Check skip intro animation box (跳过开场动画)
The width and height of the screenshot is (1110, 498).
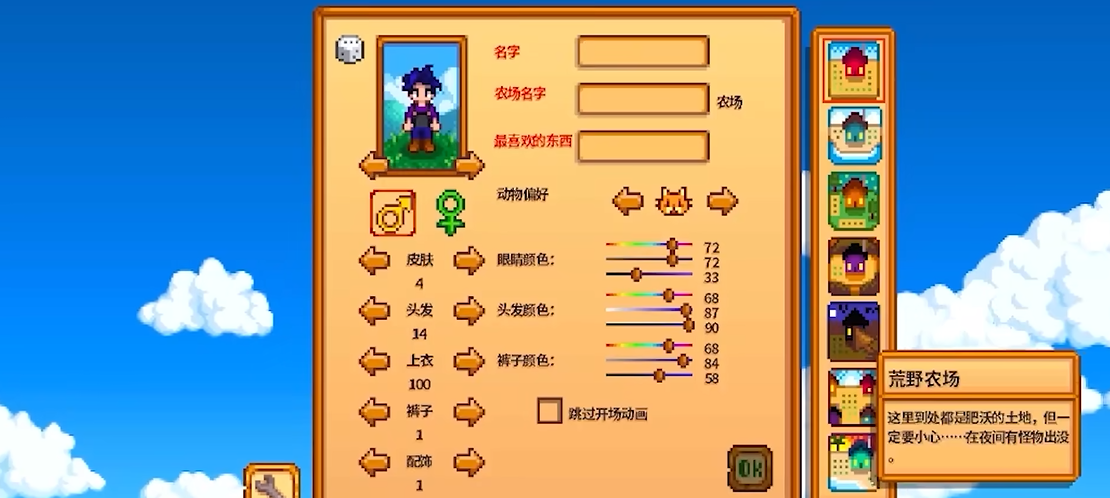pos(549,411)
